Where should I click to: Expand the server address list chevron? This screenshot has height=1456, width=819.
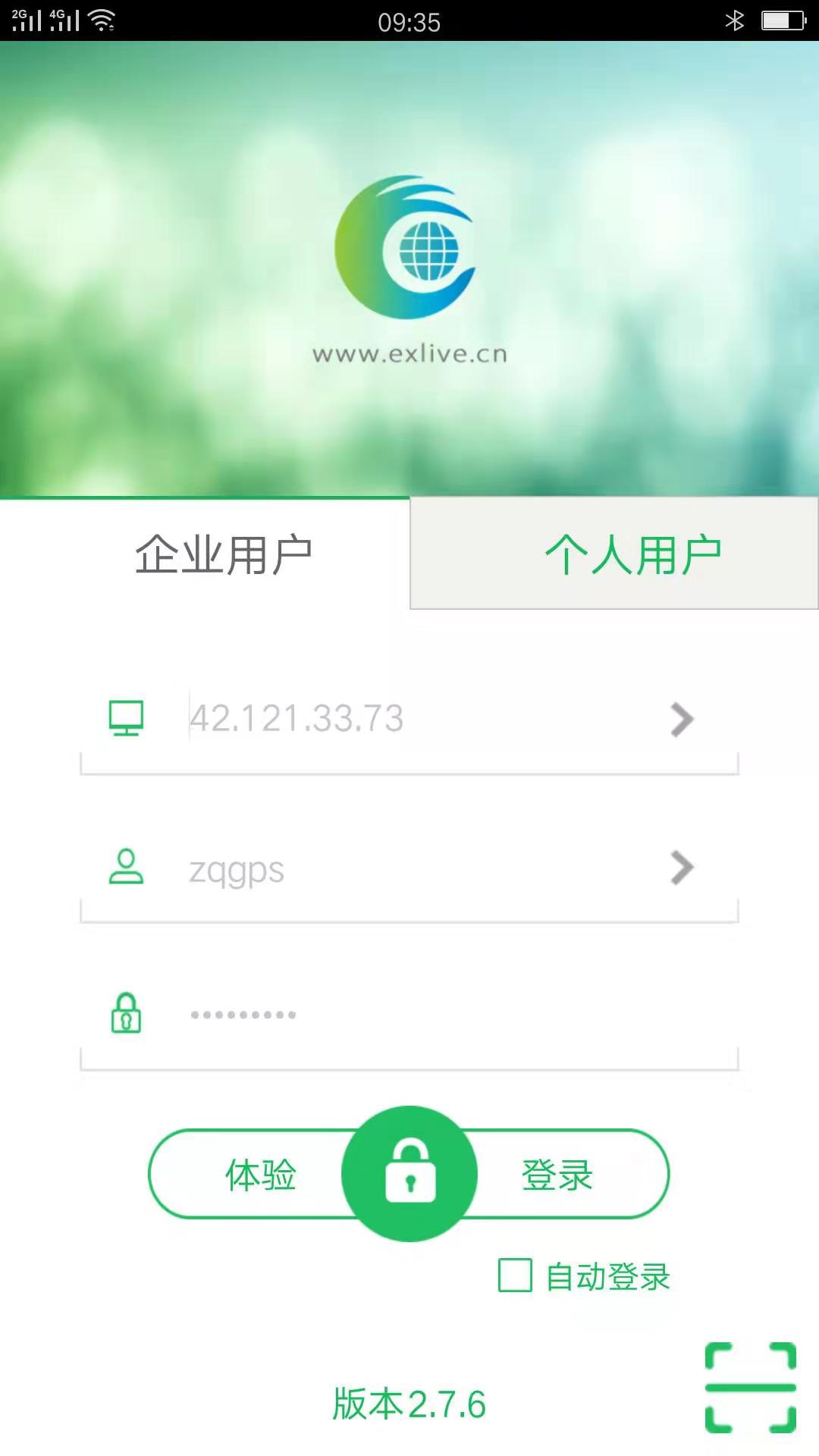pos(682,719)
